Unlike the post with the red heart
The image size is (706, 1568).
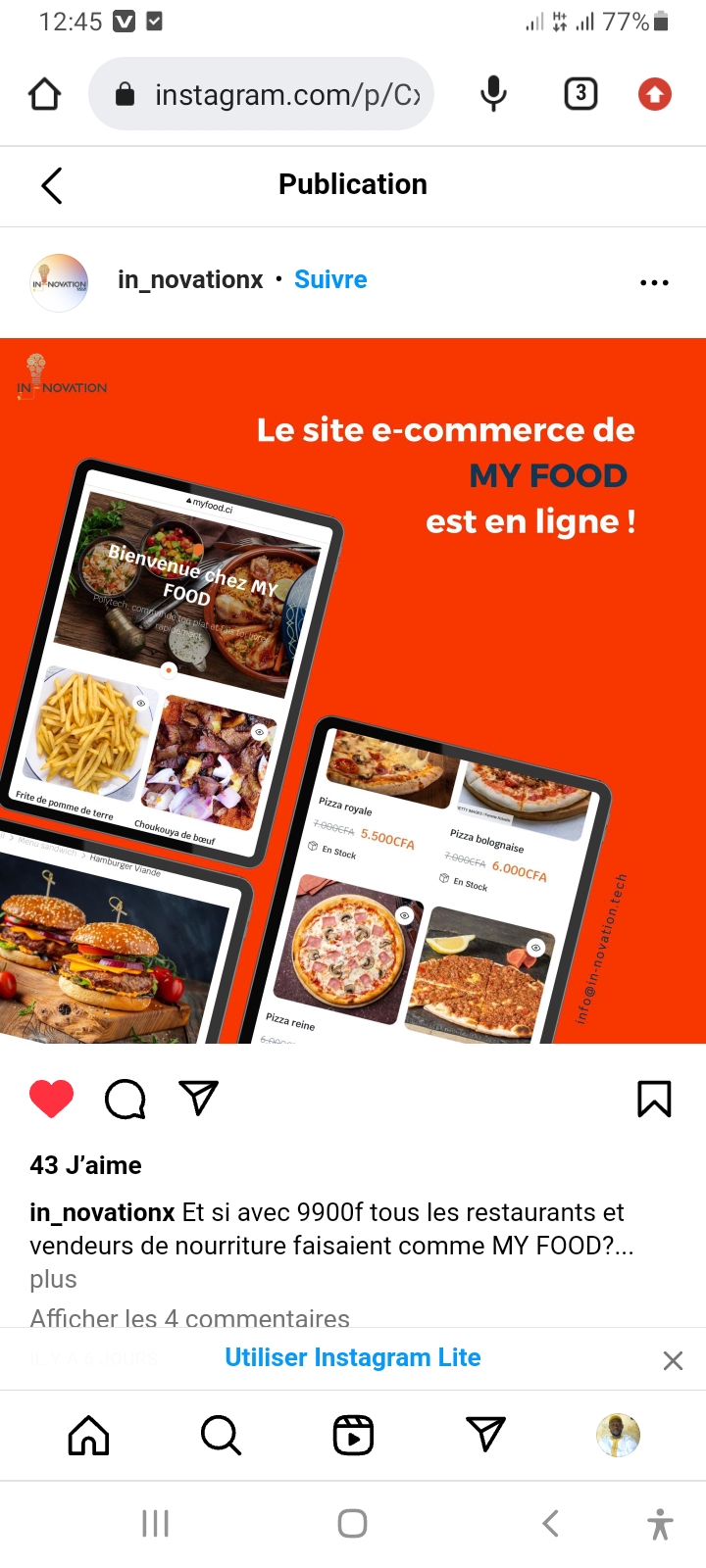point(52,1099)
